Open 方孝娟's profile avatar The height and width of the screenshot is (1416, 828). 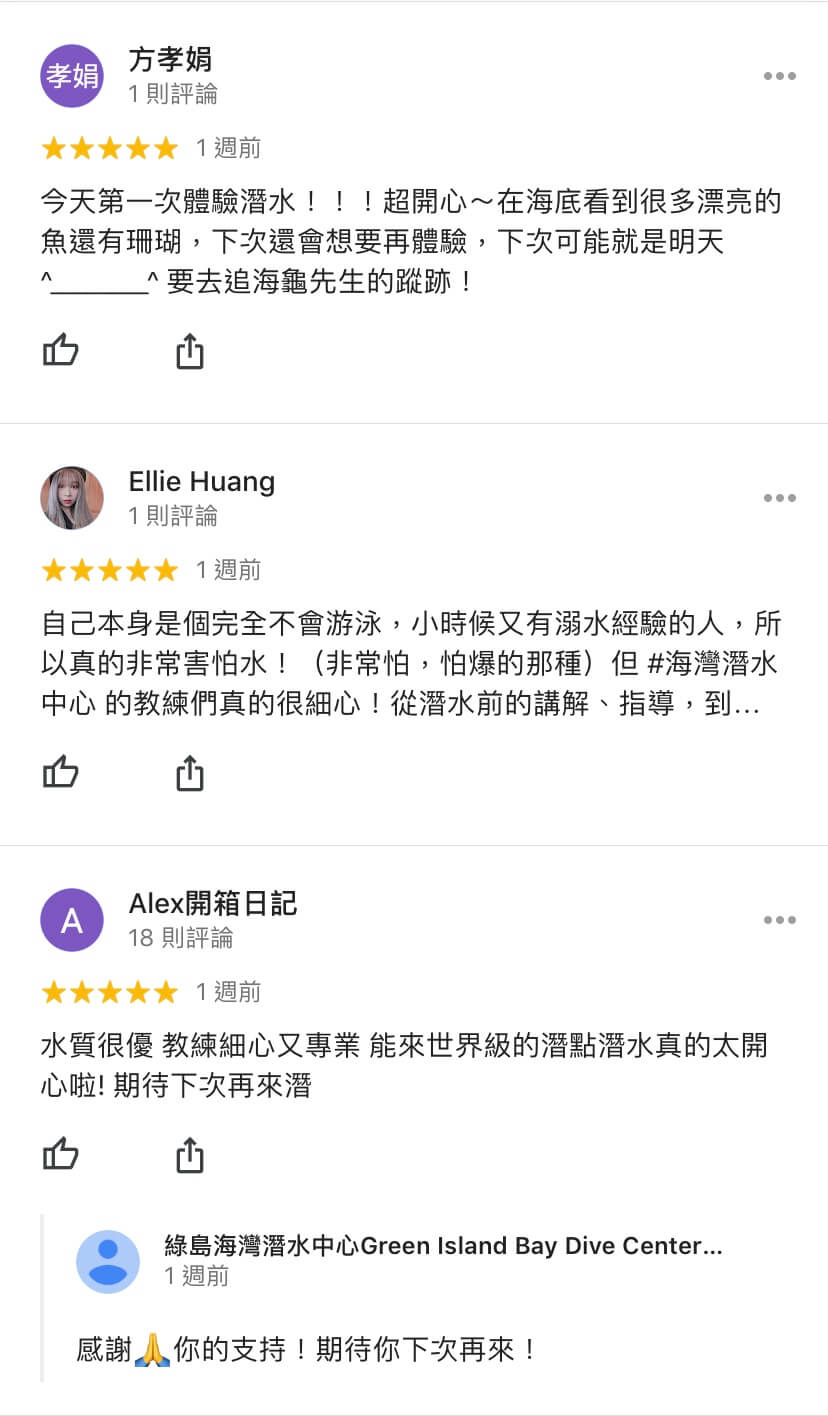(72, 76)
